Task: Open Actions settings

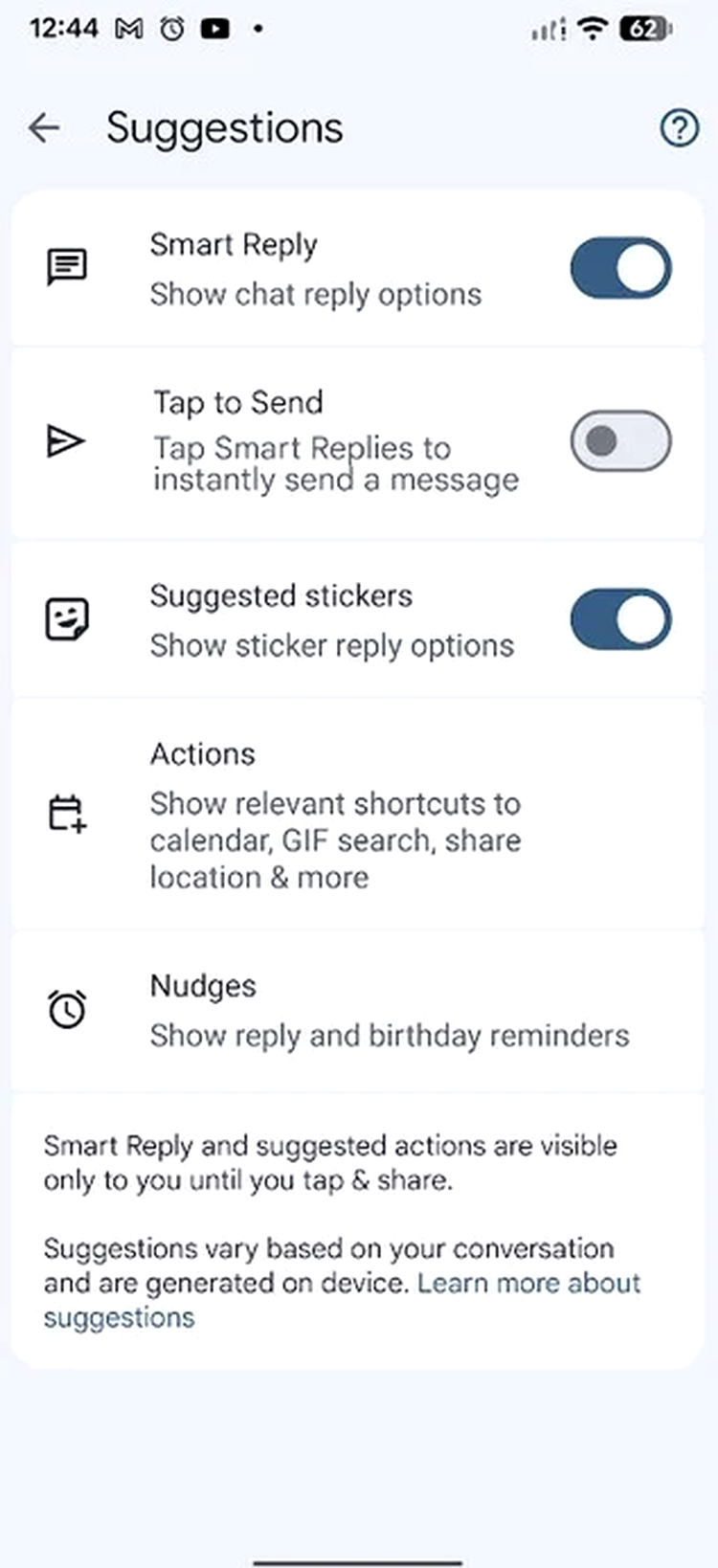Action: click(x=335, y=815)
